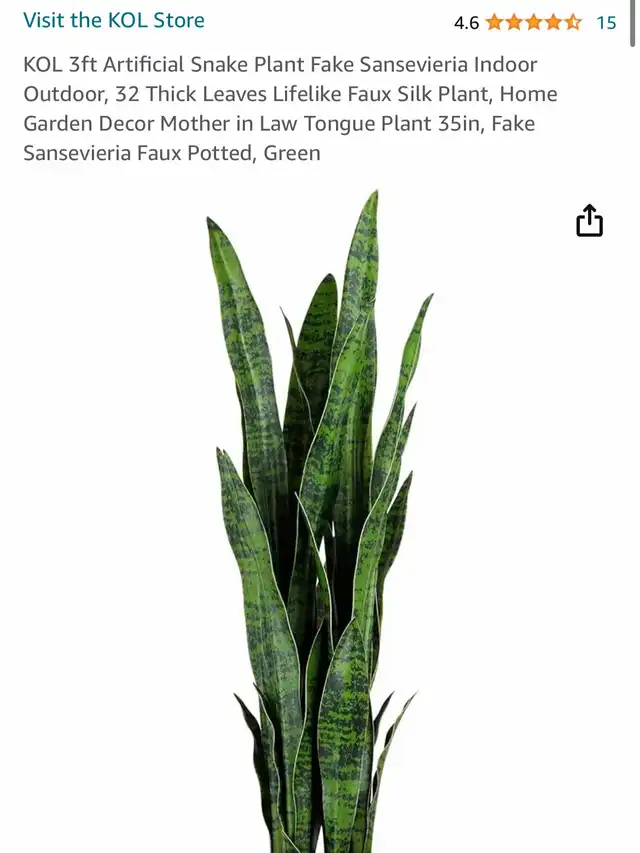Image resolution: width=640 pixels, height=853 pixels.
Task: Open the 4.6 star ratings
Action: pos(532,22)
